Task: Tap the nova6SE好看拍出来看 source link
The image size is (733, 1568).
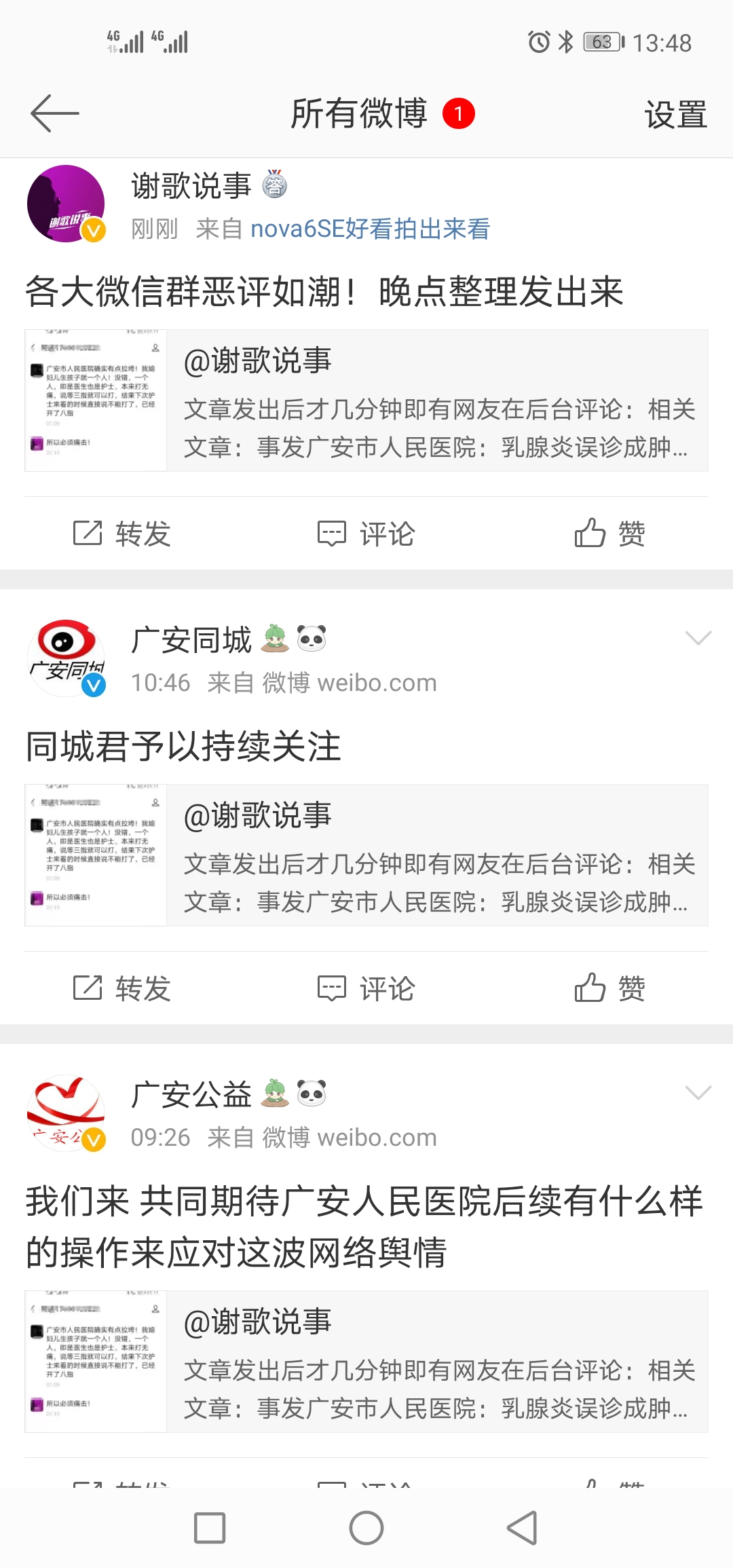Action: click(370, 229)
